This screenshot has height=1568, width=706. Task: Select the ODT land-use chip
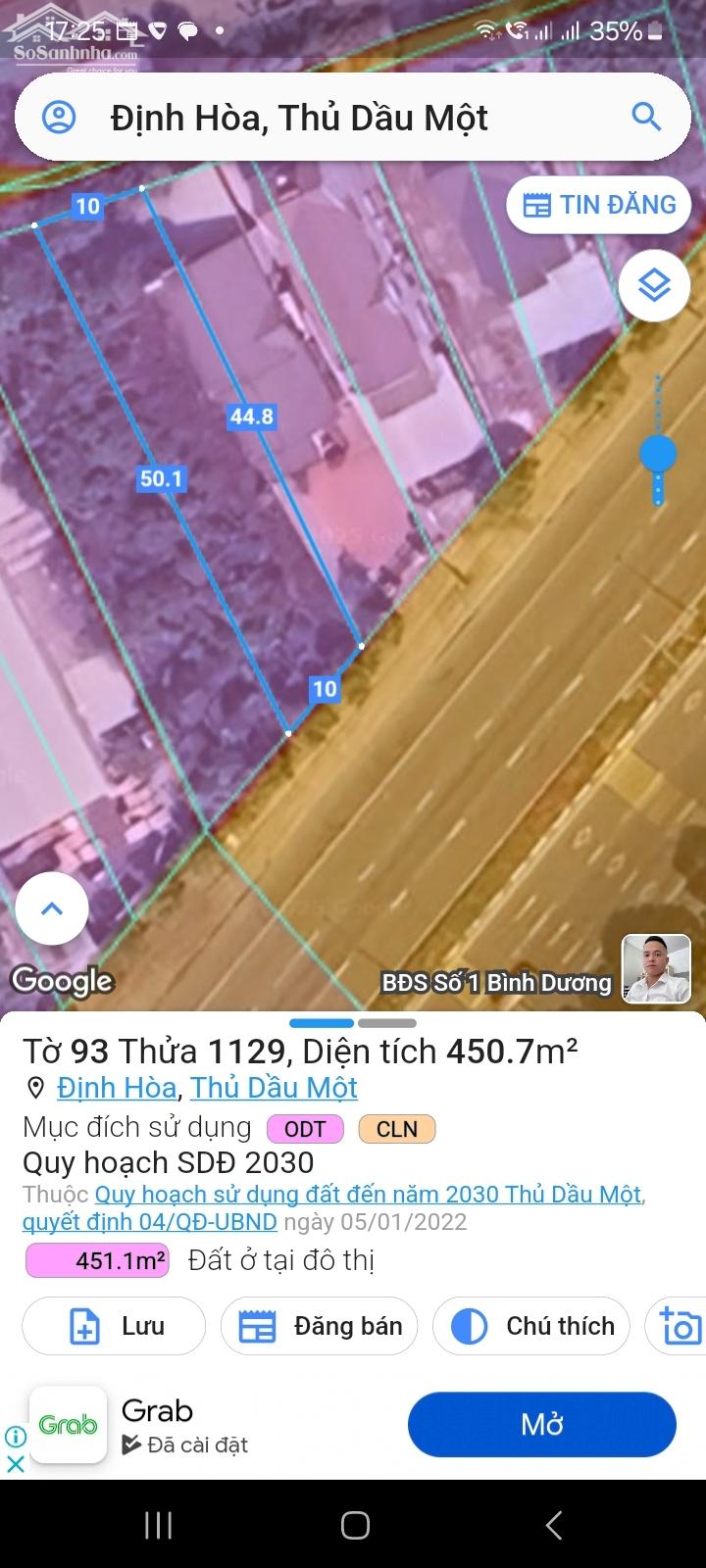click(305, 1129)
